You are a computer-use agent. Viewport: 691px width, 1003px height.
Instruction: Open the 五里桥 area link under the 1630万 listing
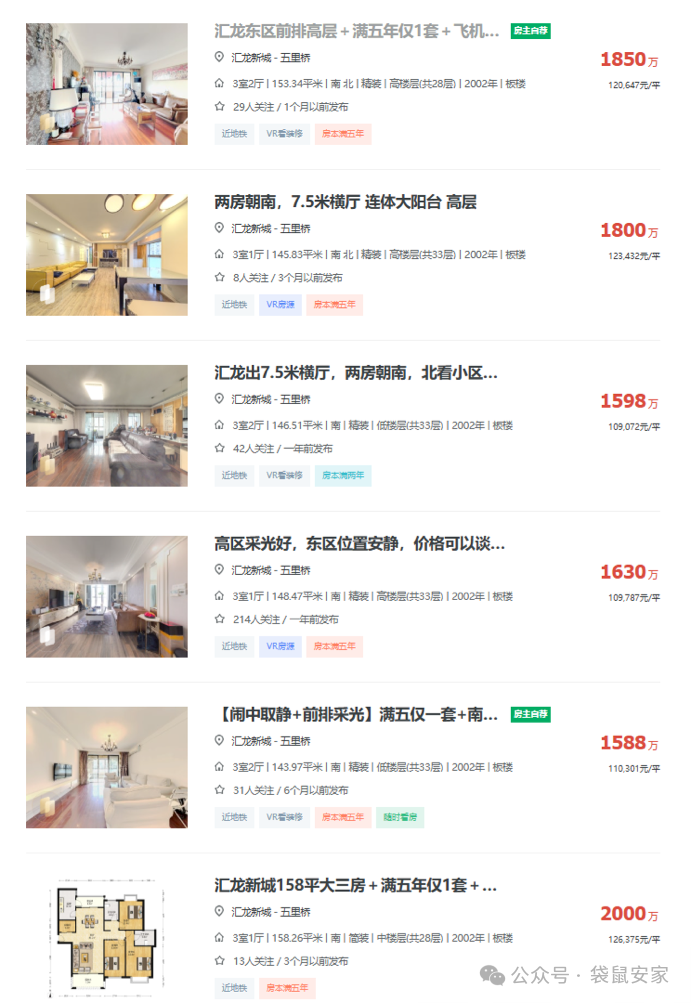296,570
